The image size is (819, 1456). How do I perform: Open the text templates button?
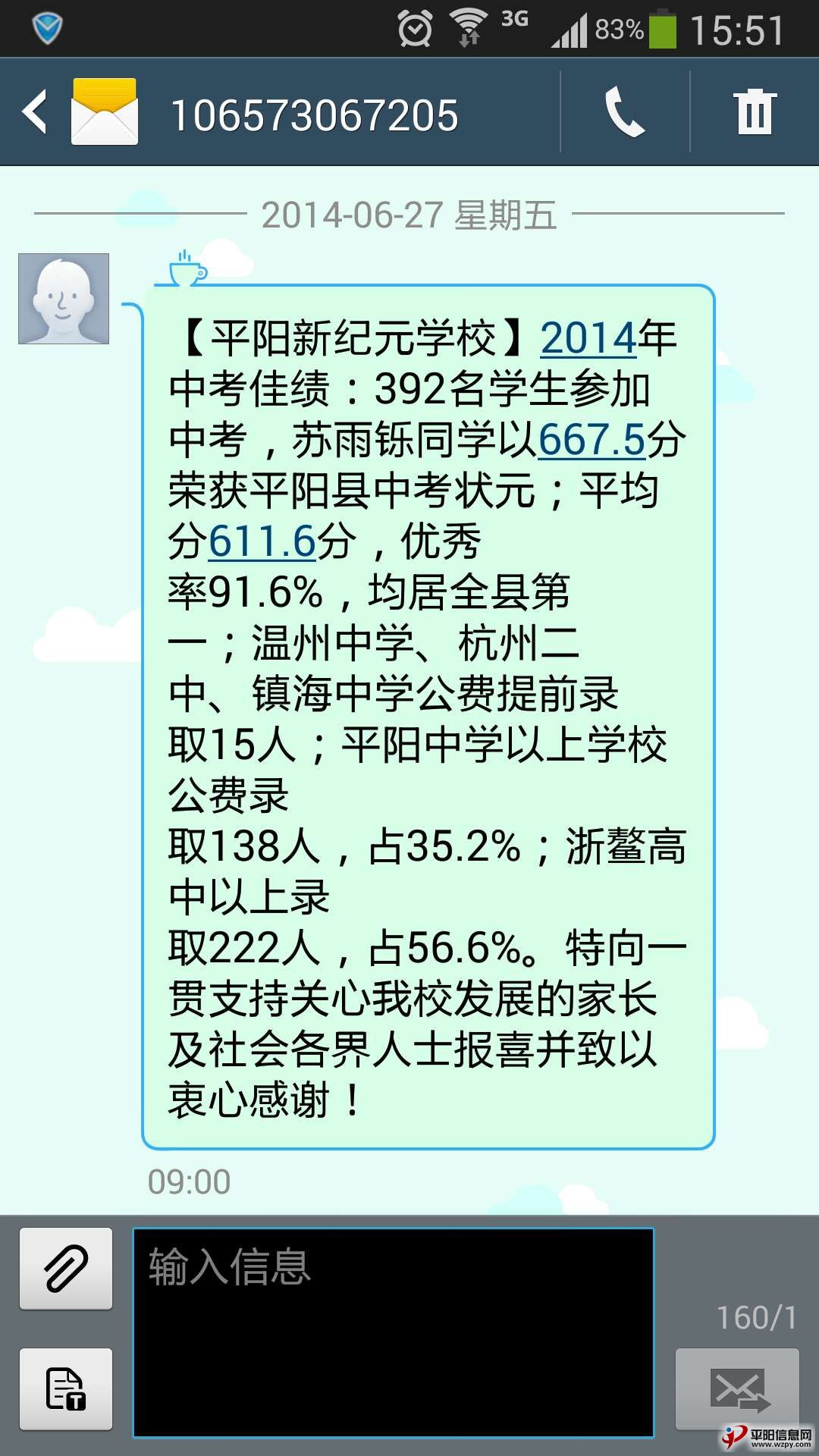[x=66, y=1389]
